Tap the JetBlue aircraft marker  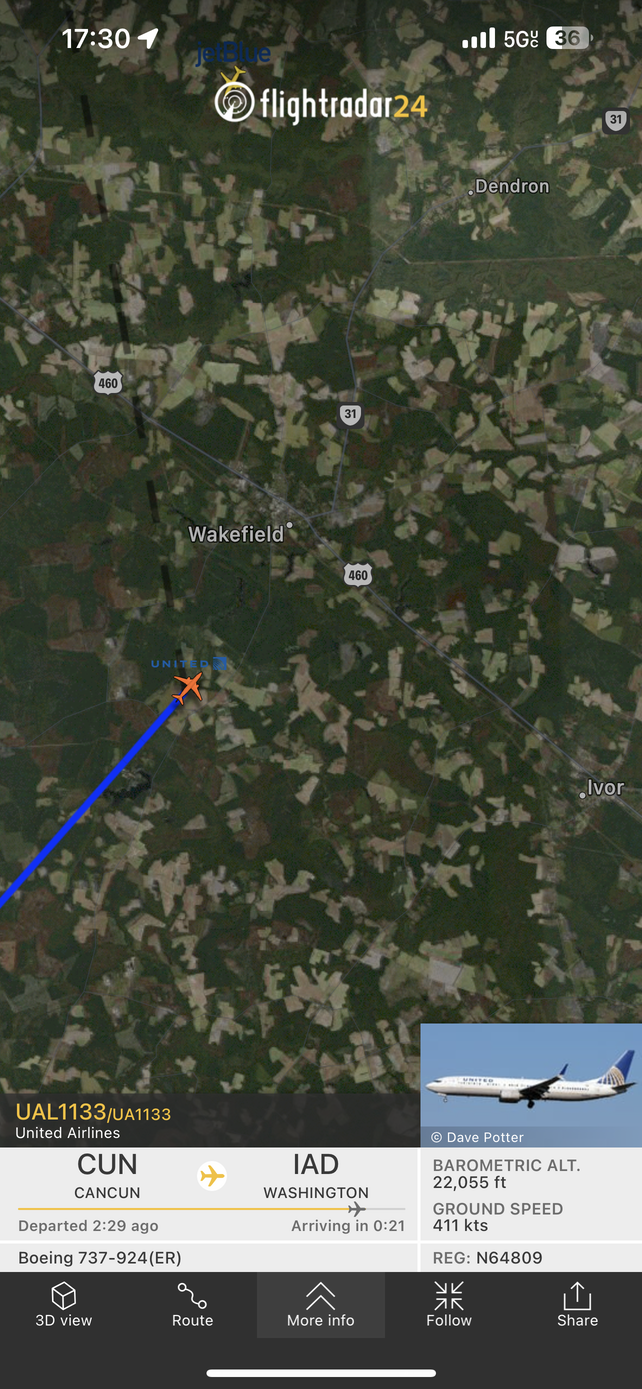coord(234,78)
